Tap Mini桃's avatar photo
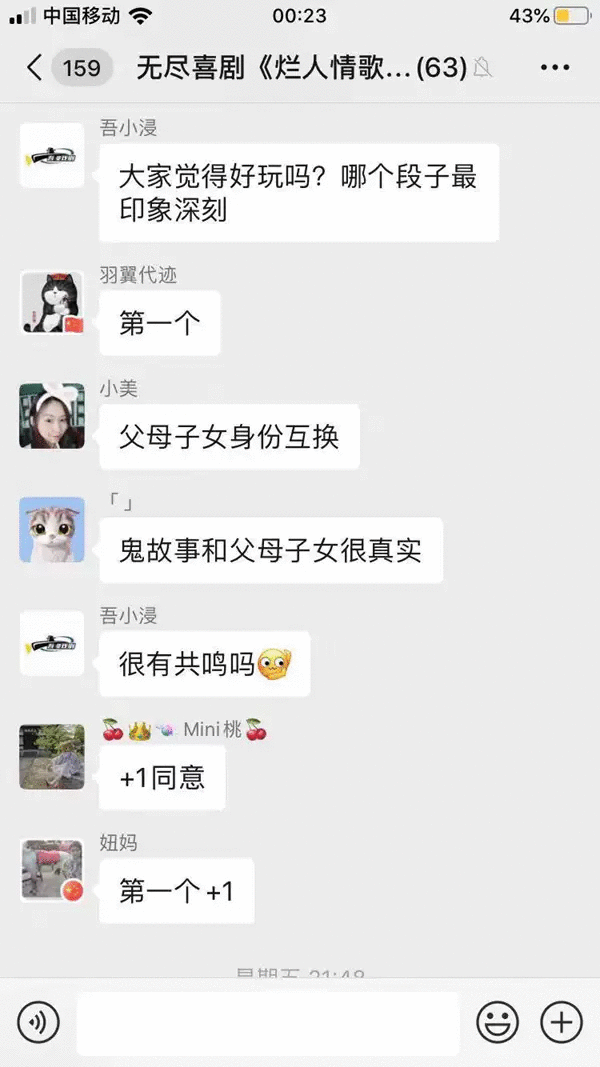 [52, 756]
